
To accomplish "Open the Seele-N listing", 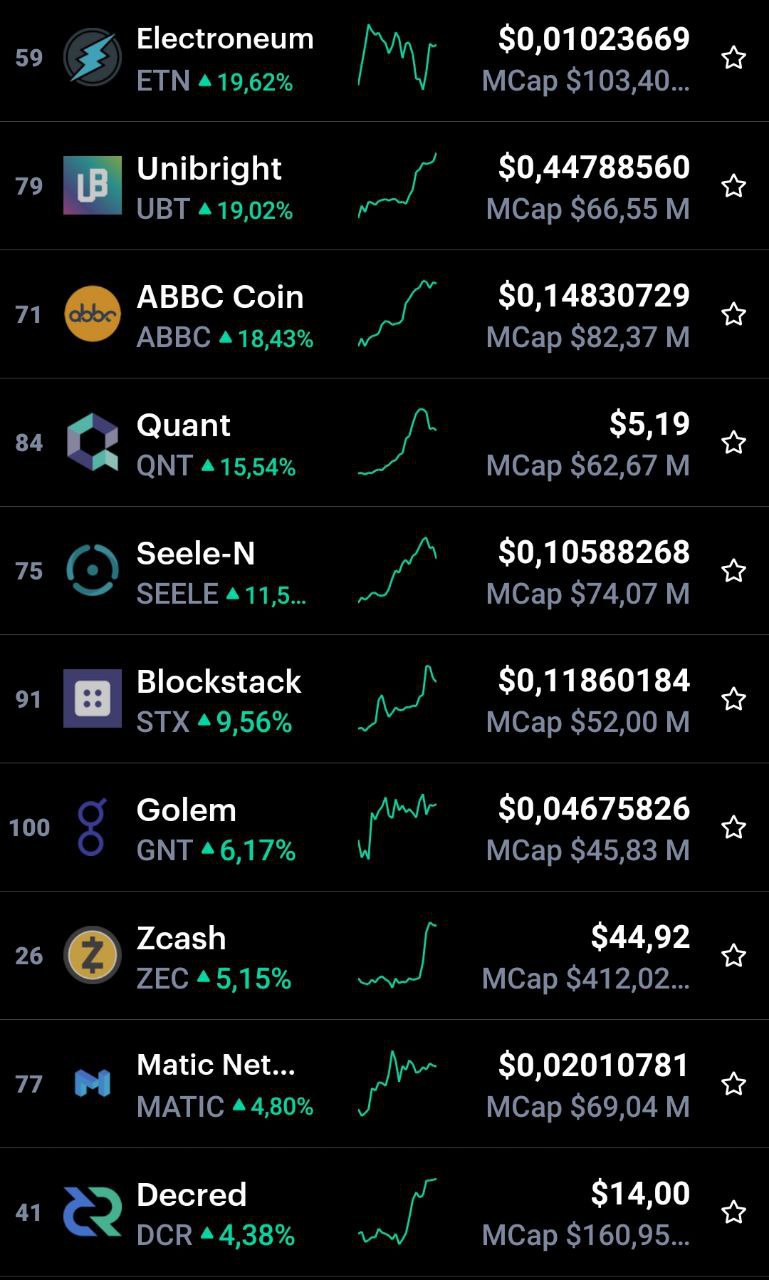I will point(384,570).
